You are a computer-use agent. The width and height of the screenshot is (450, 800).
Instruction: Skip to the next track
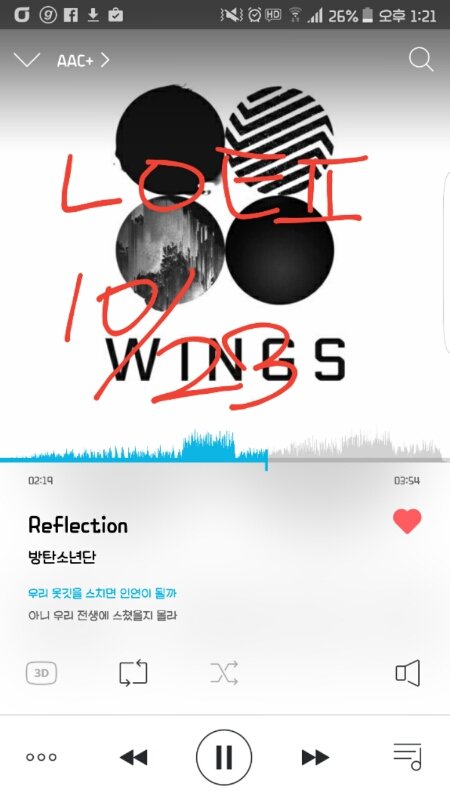click(315, 757)
